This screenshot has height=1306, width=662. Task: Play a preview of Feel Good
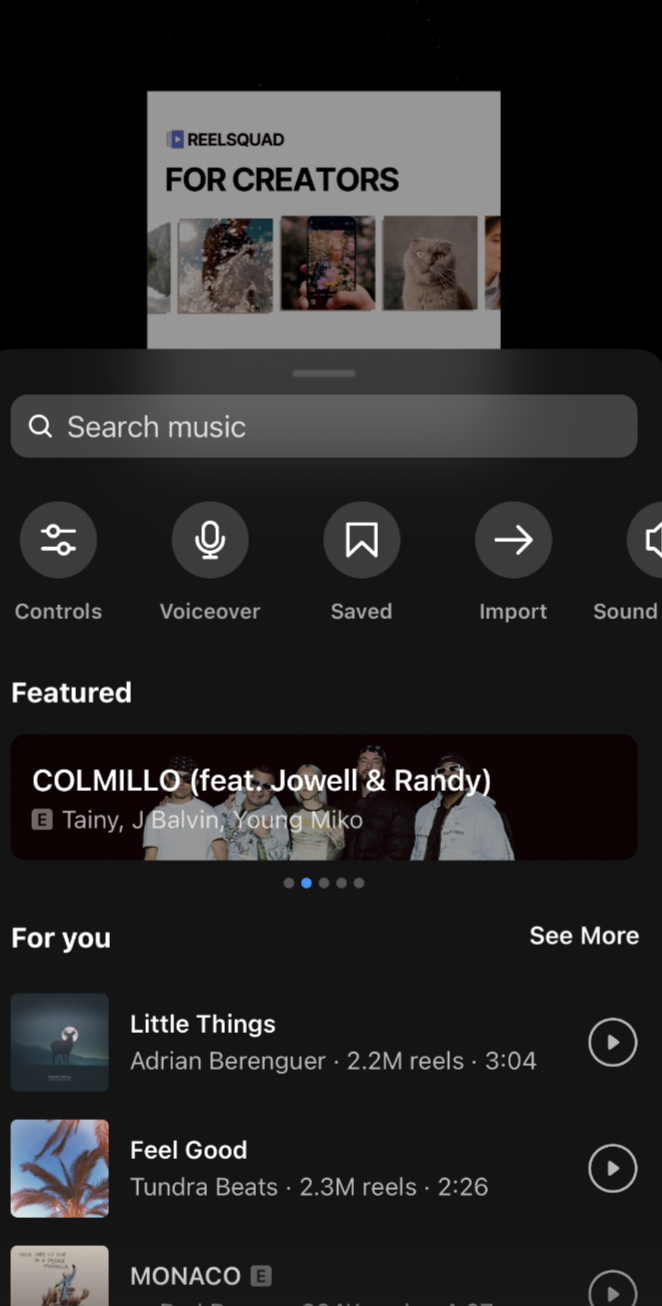pos(612,1169)
